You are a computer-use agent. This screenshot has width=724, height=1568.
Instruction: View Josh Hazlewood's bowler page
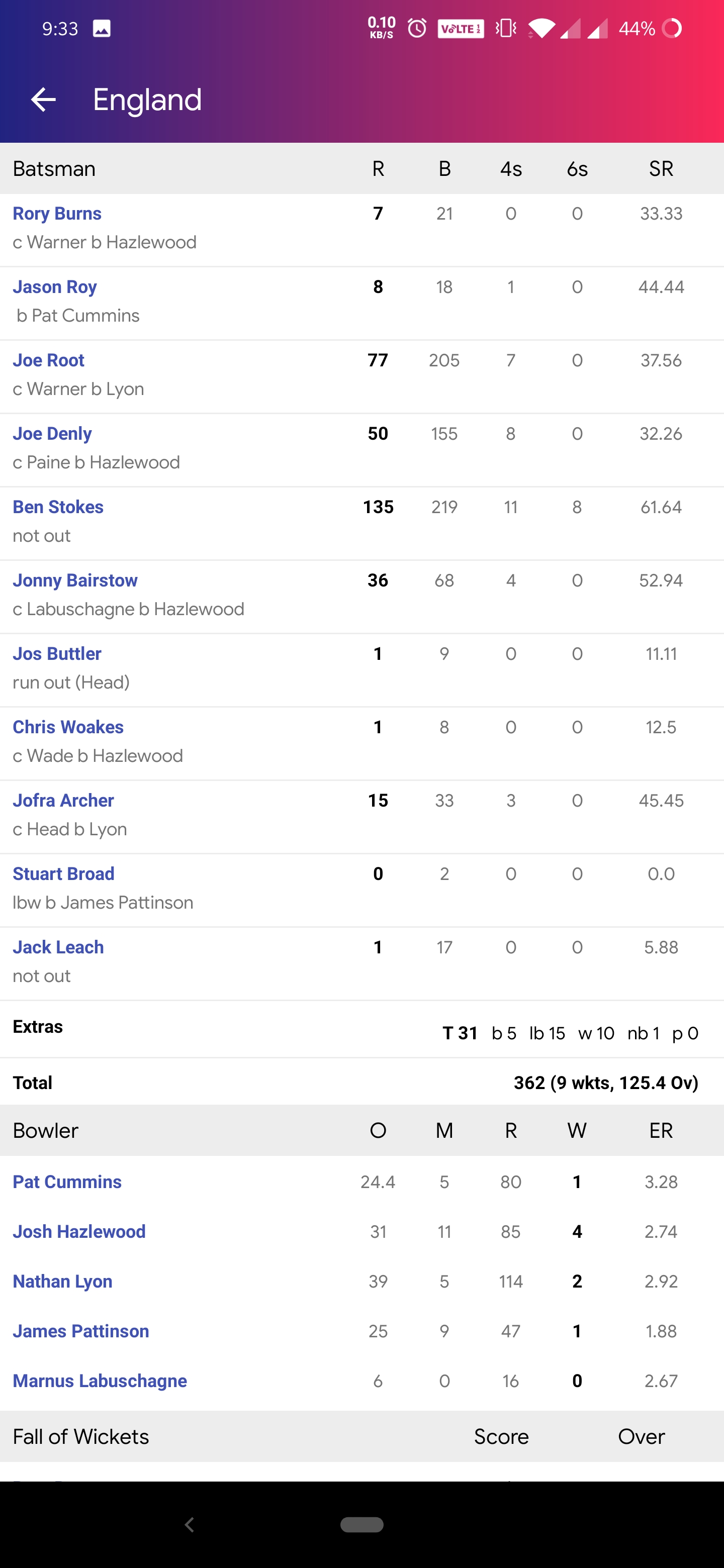79,1231
